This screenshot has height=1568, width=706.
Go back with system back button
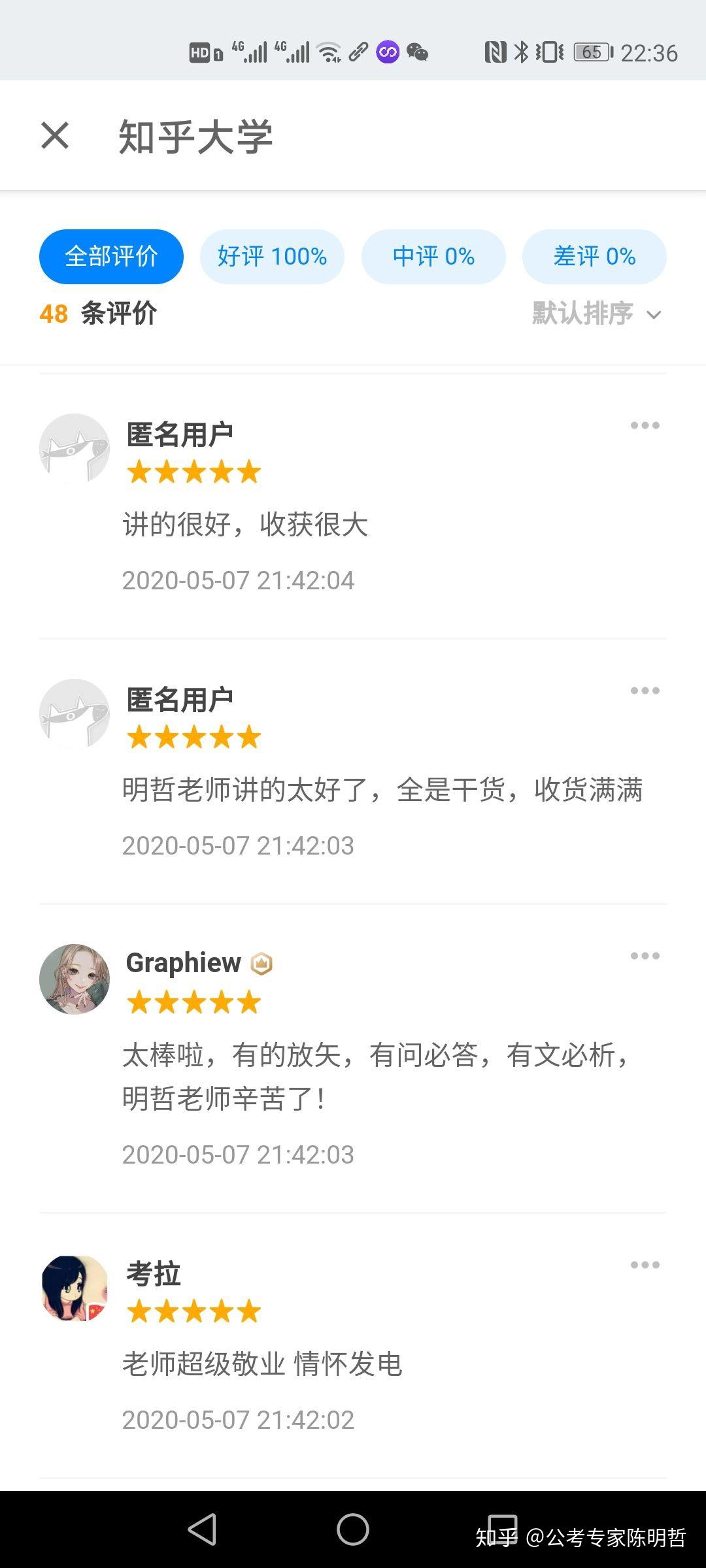[202, 1529]
